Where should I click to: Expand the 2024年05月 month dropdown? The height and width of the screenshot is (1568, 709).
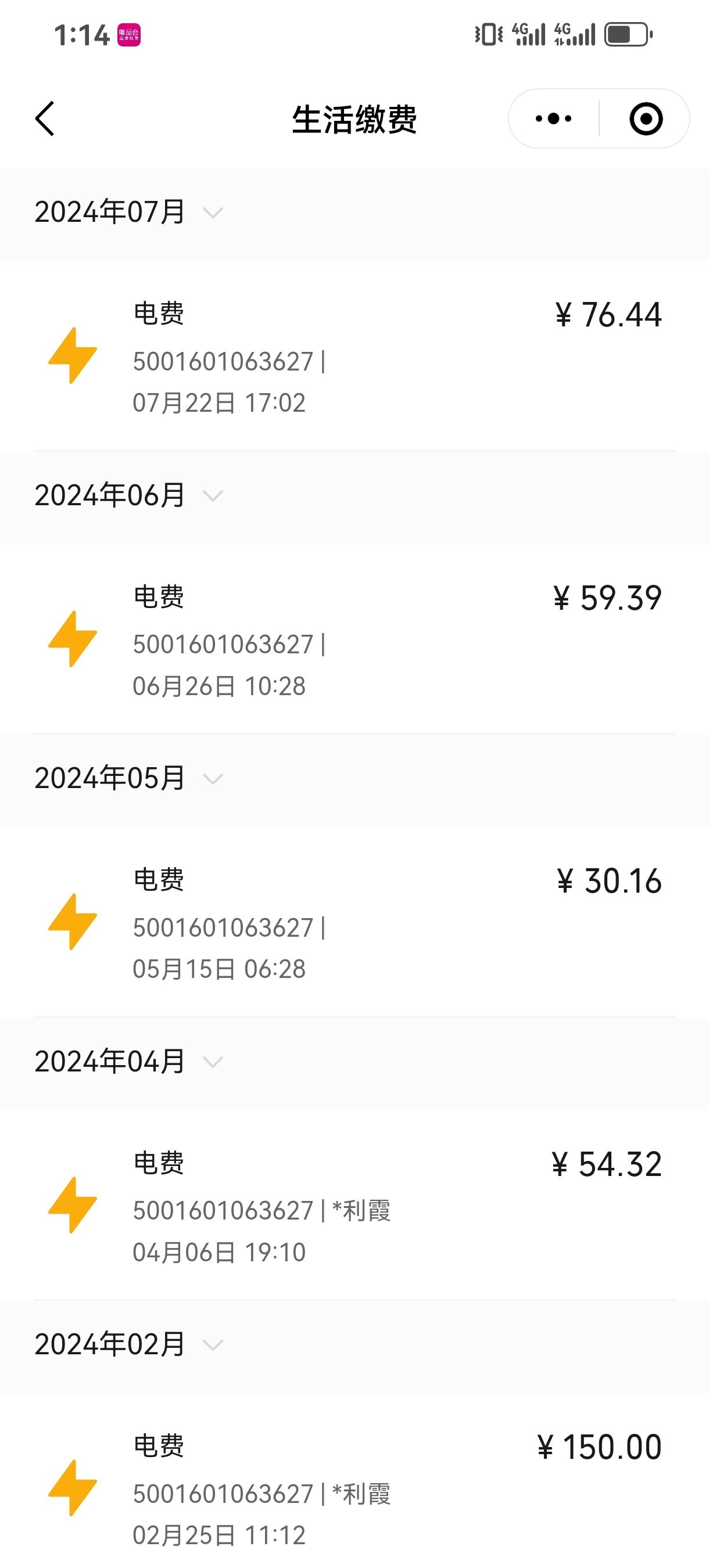tap(129, 779)
